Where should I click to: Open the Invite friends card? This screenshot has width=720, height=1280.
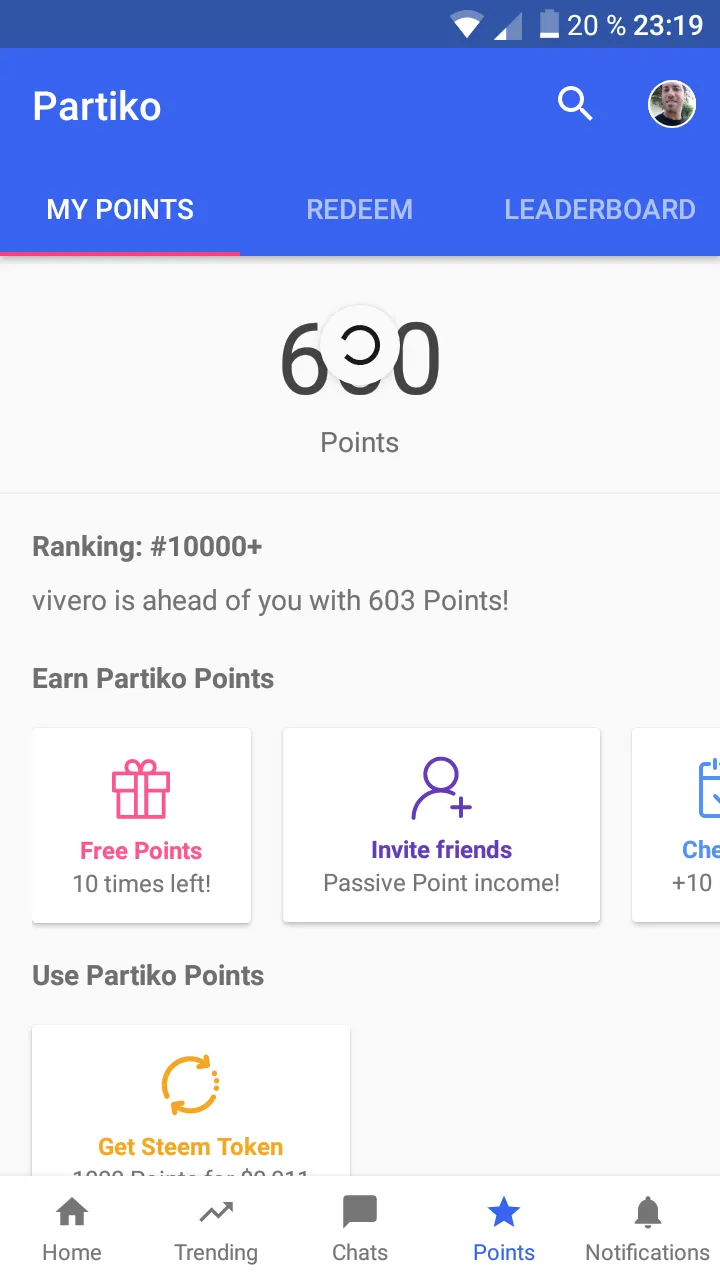pos(441,825)
